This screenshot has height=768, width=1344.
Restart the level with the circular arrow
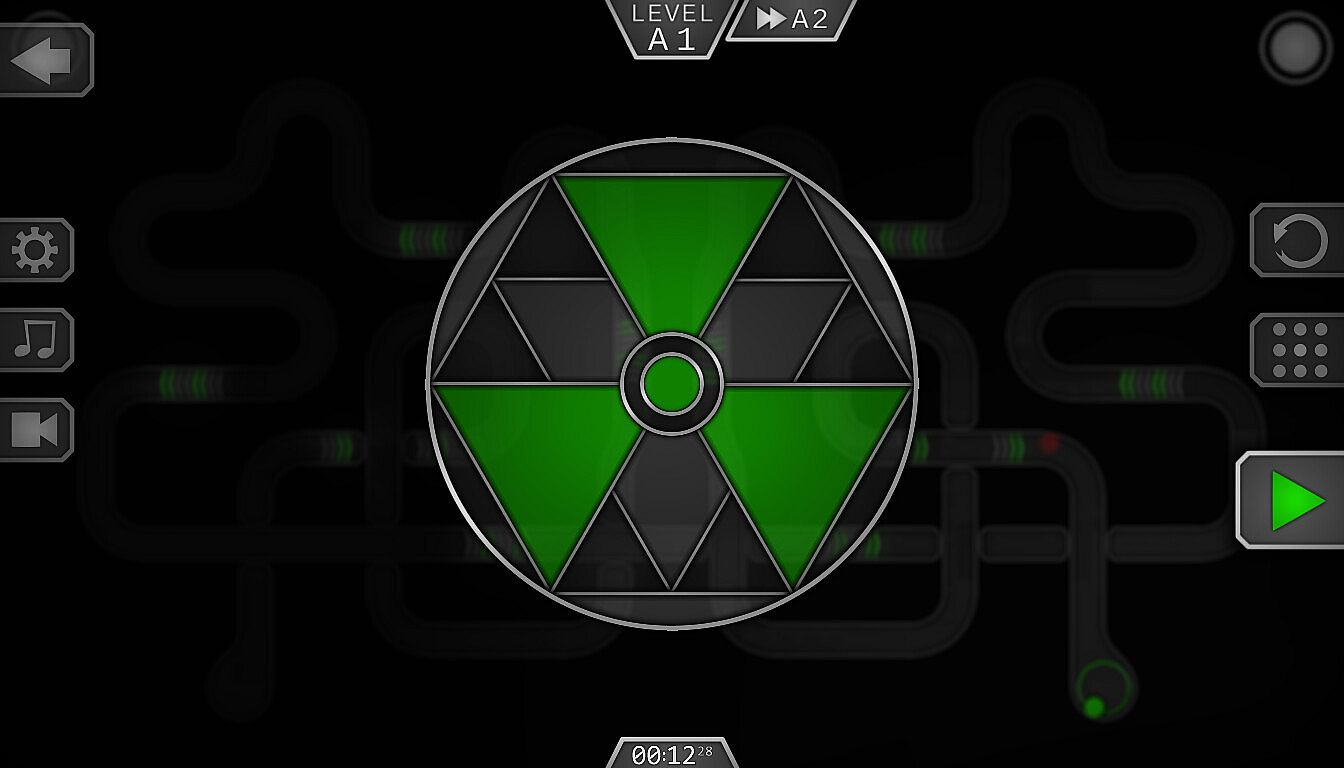[1298, 241]
